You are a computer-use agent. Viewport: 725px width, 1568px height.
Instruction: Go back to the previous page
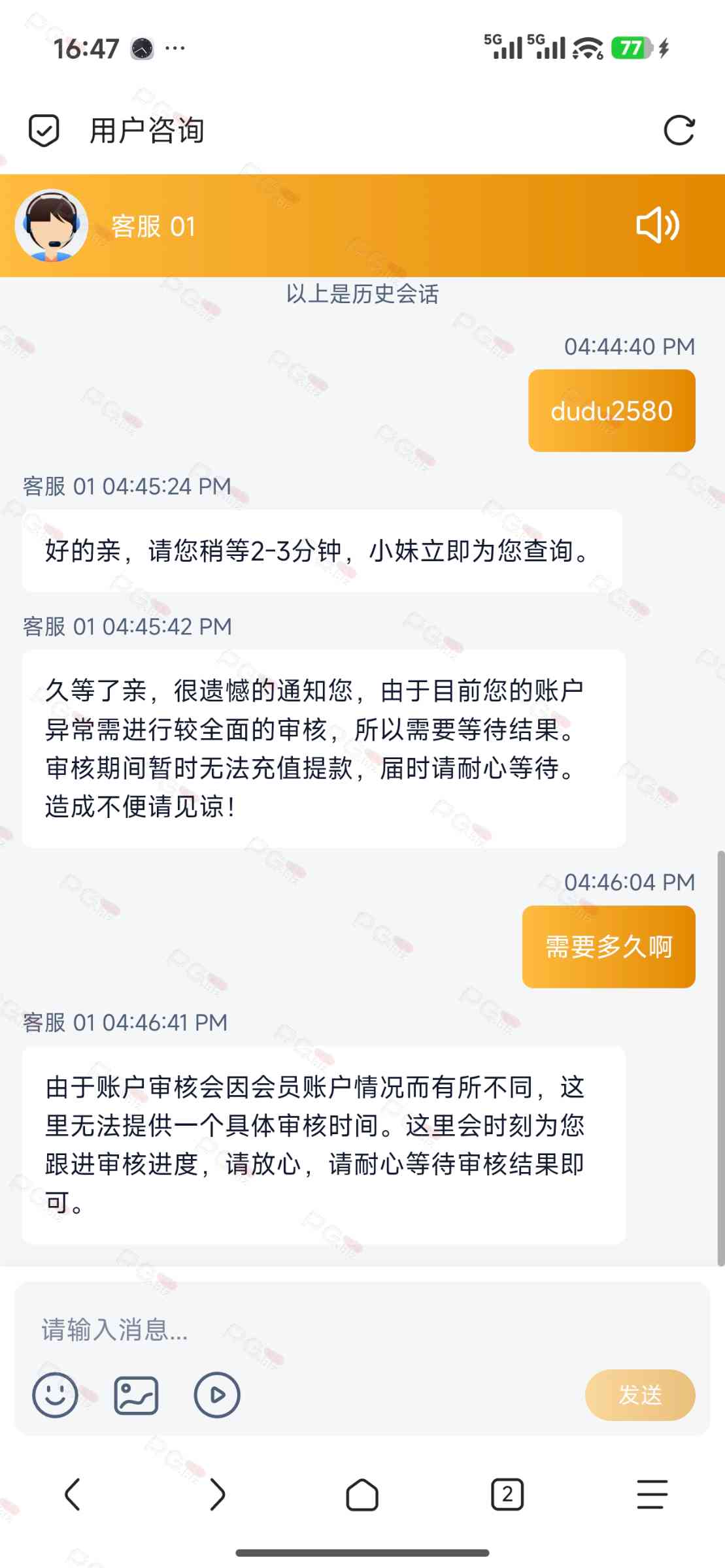73,1494
